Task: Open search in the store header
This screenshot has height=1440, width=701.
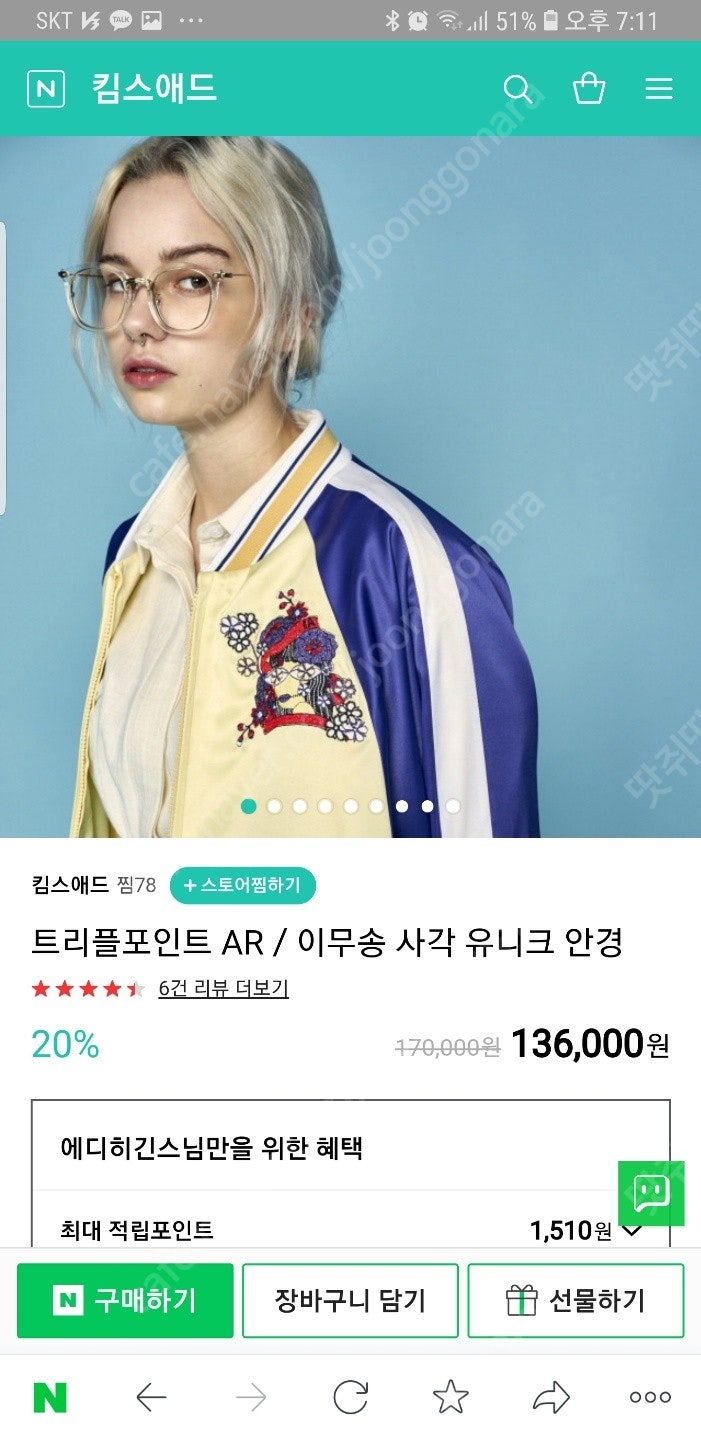Action: (517, 89)
